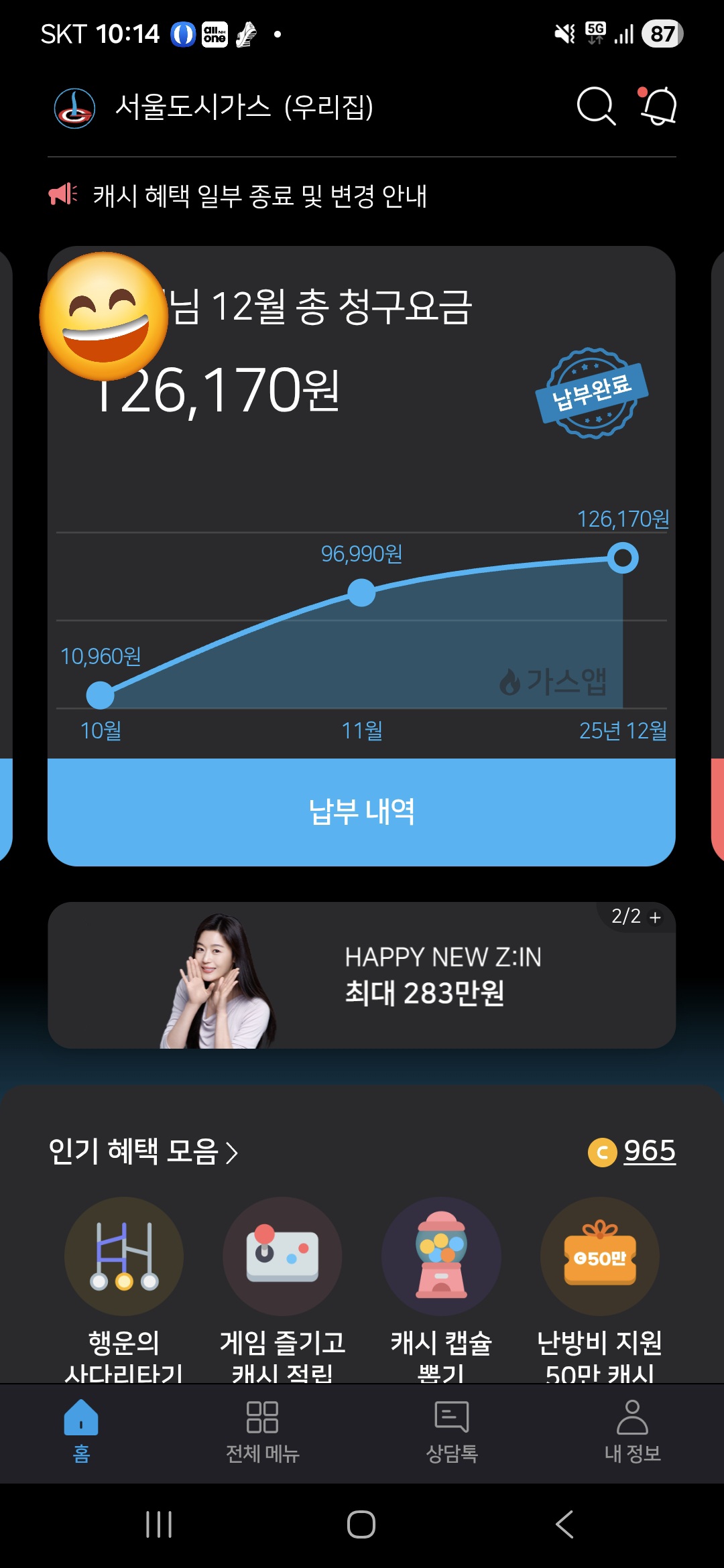
Task: Switch to the 전체 메뉴 tab
Action: (262, 1430)
